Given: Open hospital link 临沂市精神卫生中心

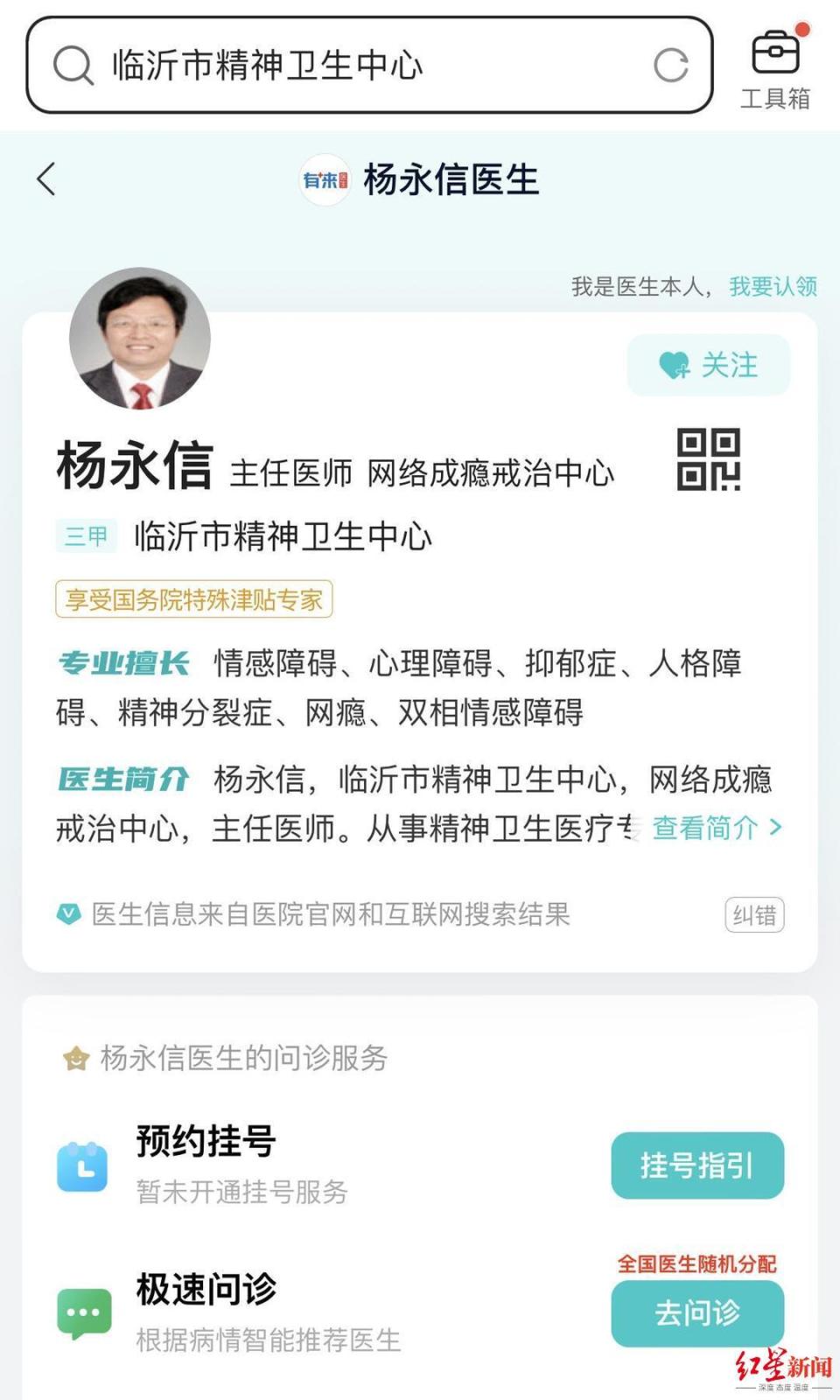Looking at the screenshot, I should (x=282, y=535).
